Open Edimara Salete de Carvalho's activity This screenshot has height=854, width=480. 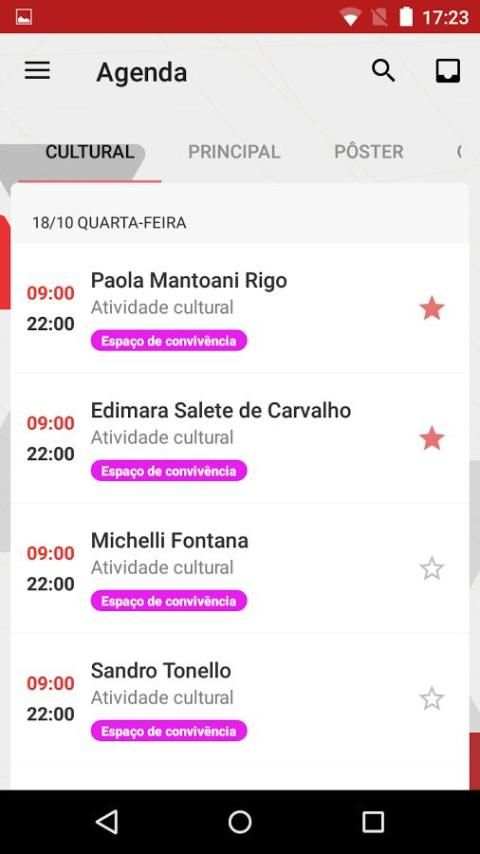pos(240,438)
